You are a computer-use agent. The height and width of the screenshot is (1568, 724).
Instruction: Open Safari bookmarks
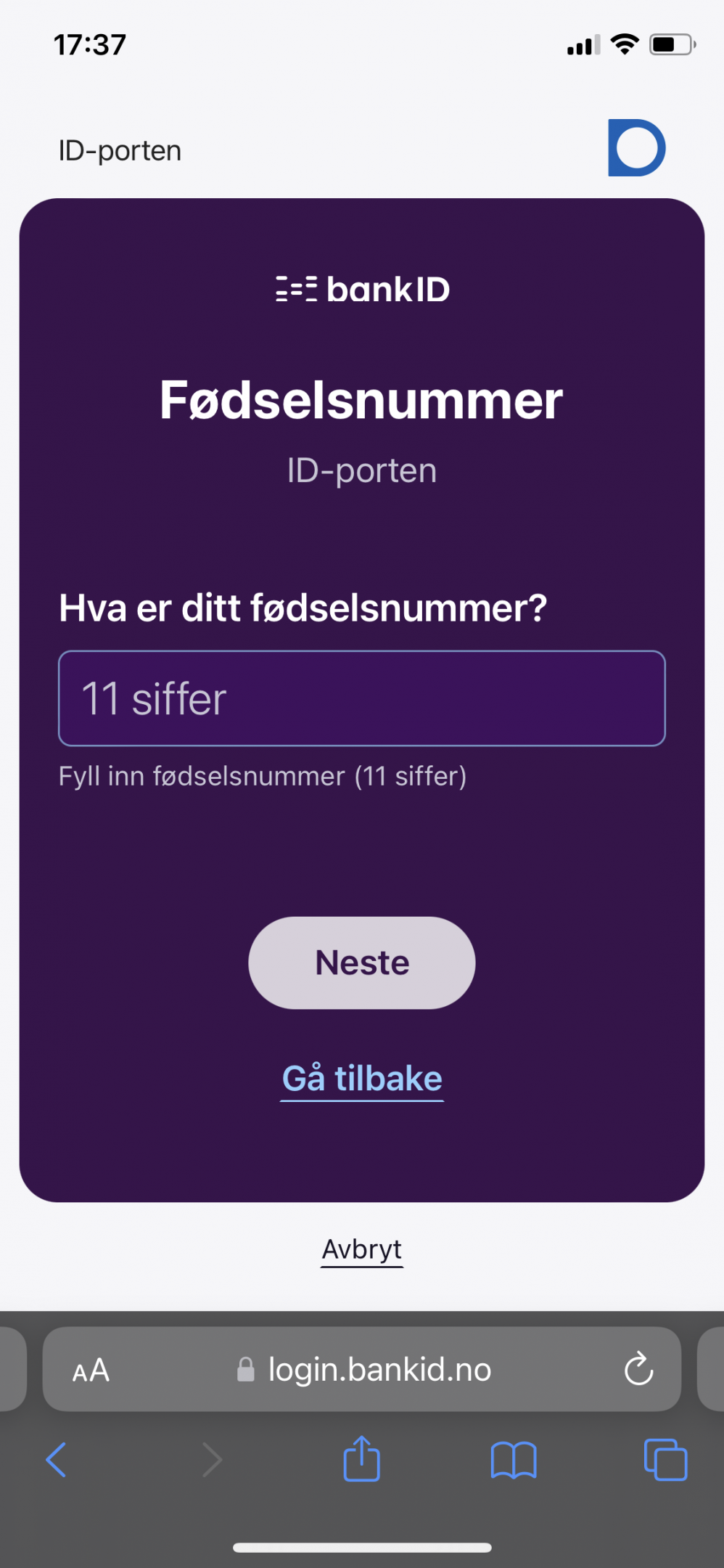[x=514, y=1460]
